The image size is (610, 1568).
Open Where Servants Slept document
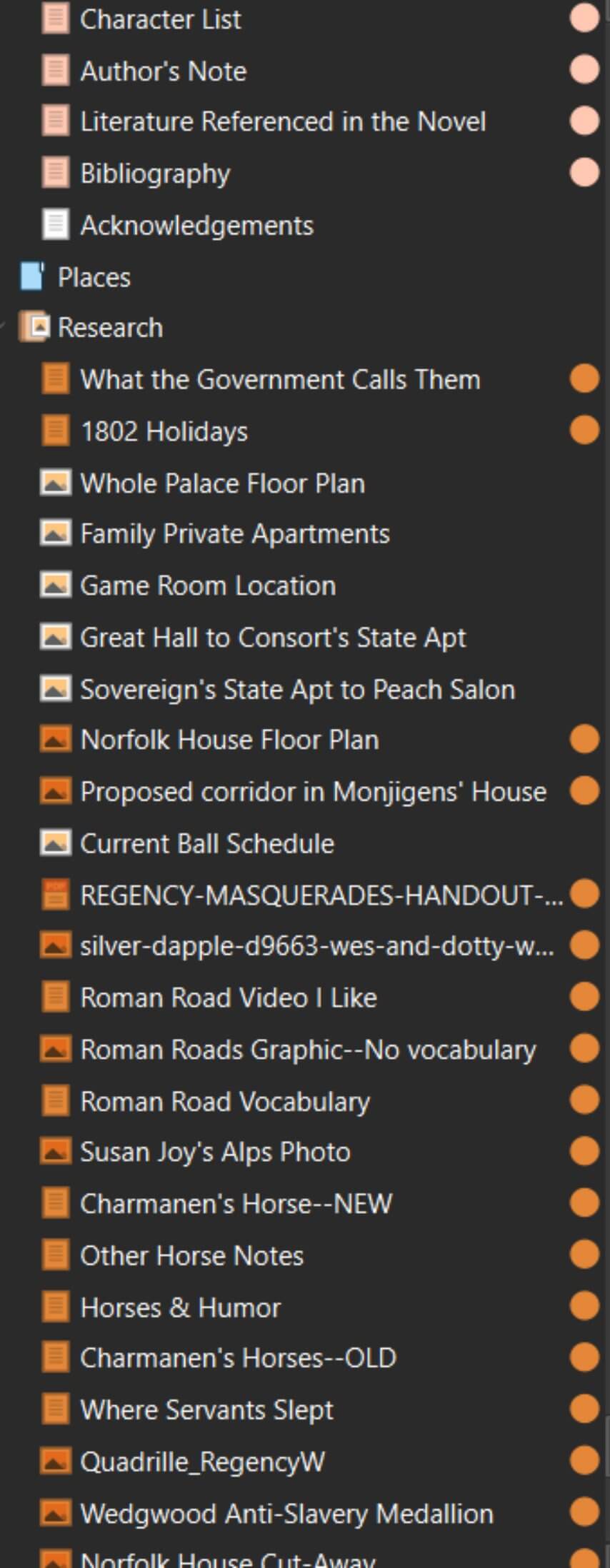[x=206, y=1409]
